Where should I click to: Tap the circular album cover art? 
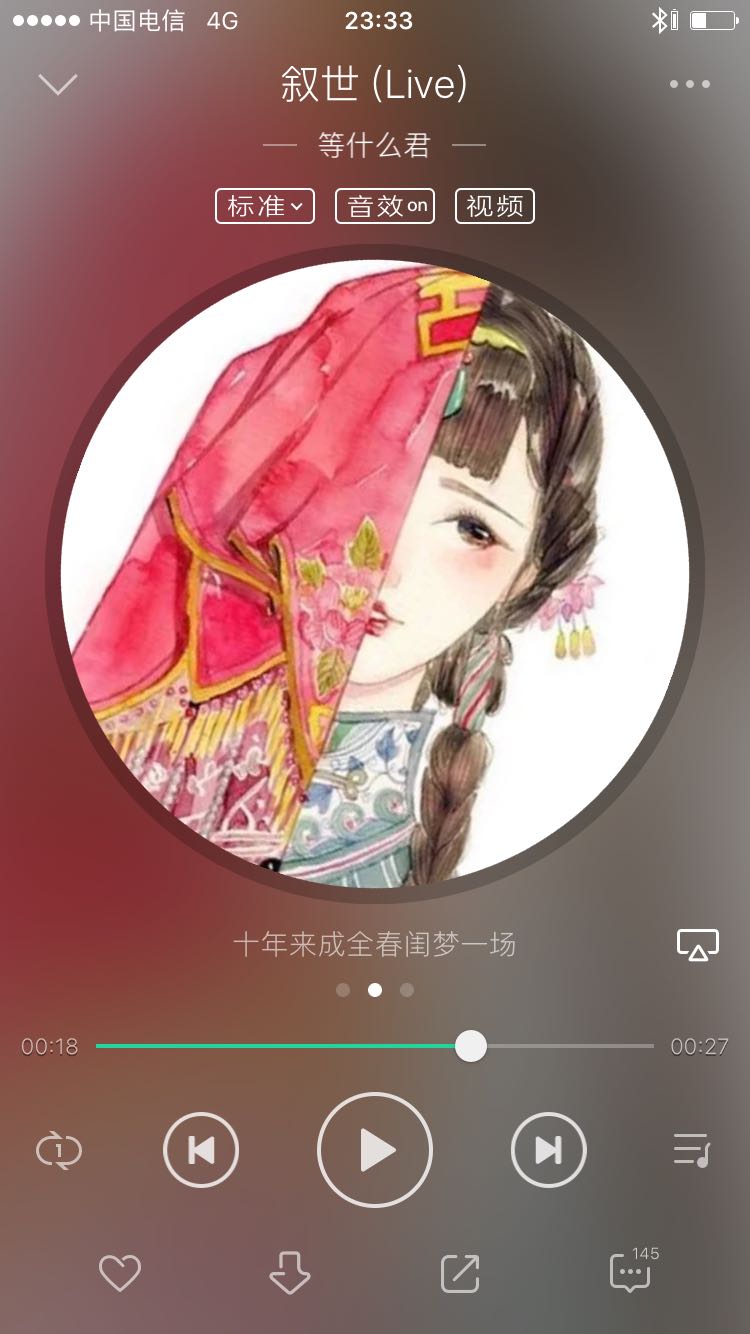point(375,573)
